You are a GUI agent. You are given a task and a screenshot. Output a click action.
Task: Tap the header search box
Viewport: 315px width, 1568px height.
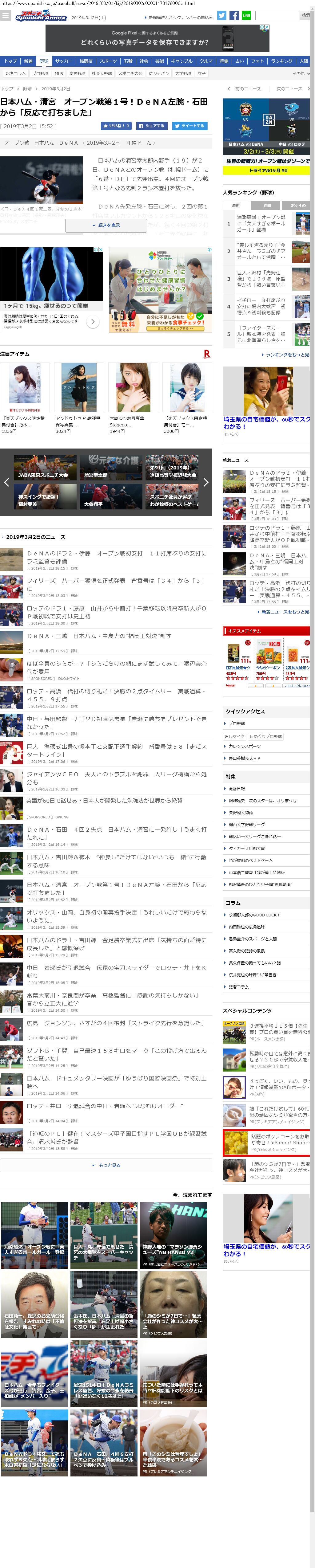coord(277,15)
